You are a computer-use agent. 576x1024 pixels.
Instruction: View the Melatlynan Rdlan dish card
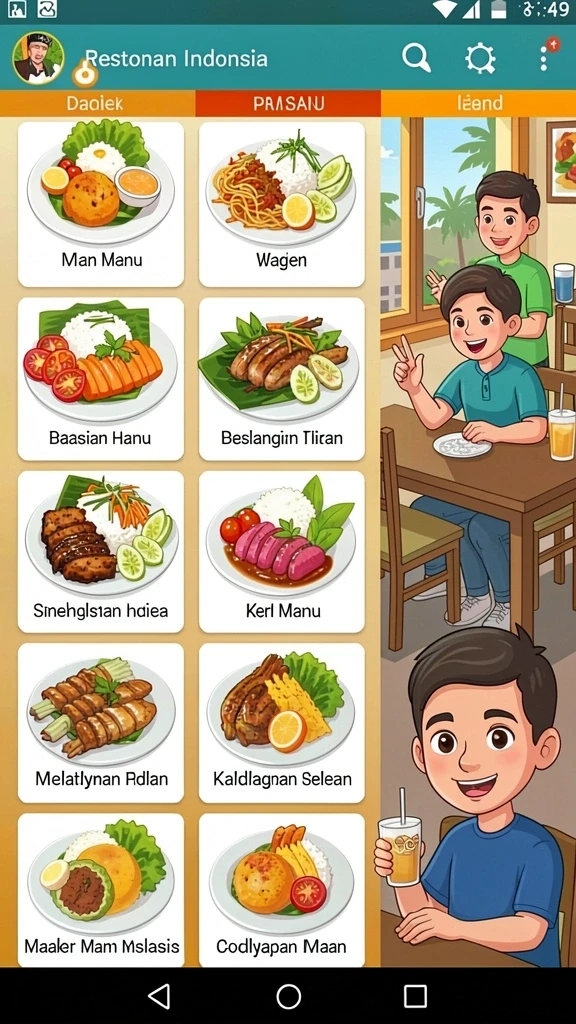101,723
